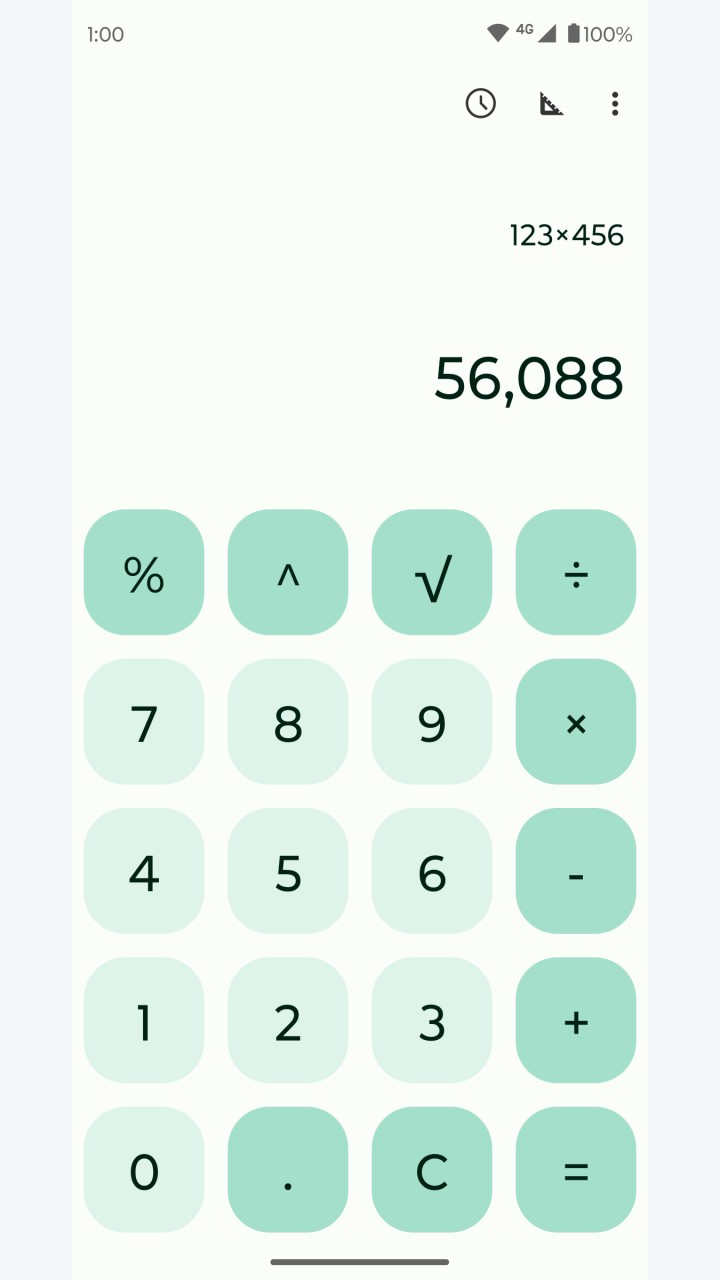Viewport: 720px width, 1280px height.
Task: Clear the display with C
Action: [x=432, y=1170]
